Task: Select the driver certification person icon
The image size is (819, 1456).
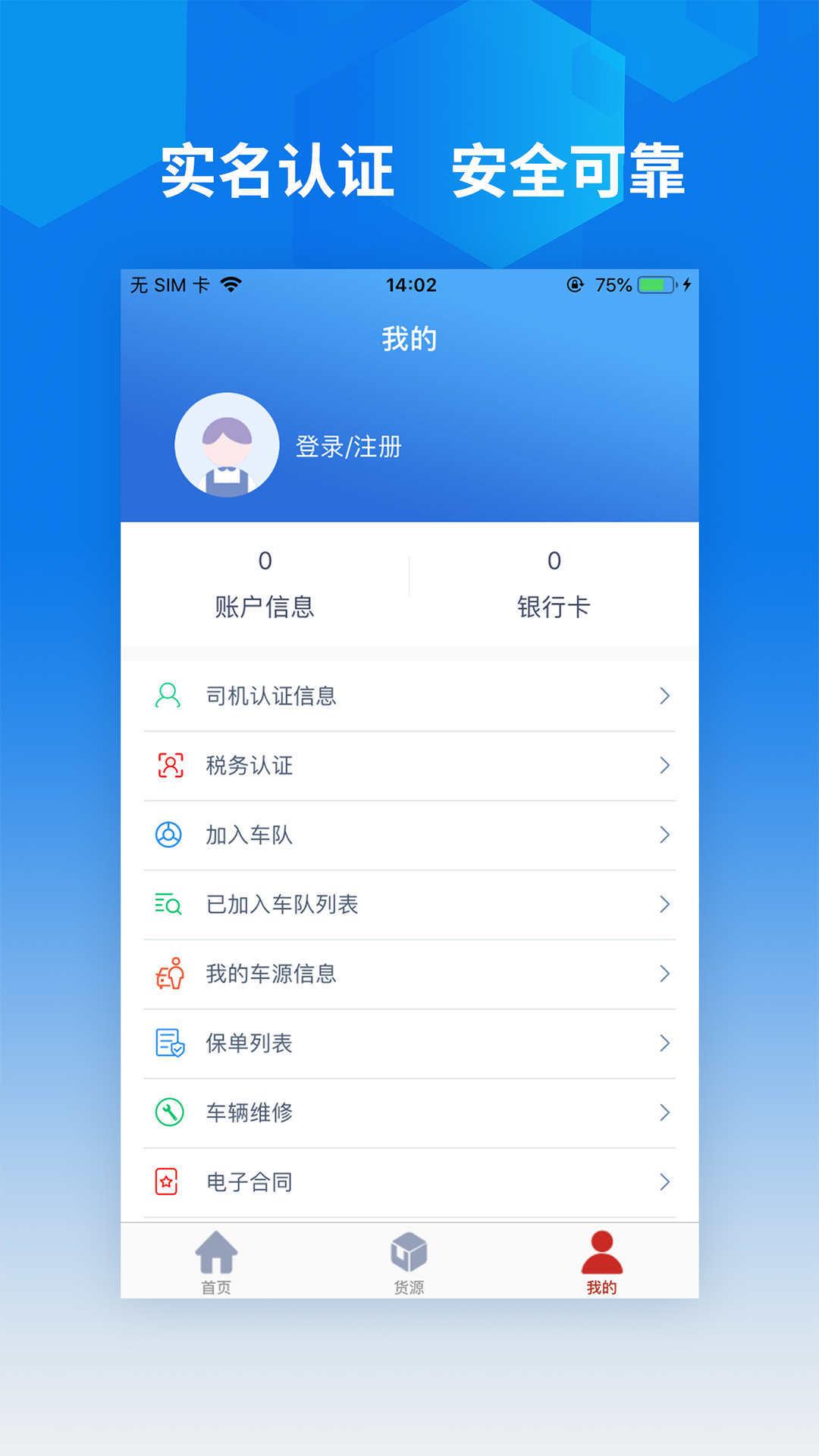Action: (x=168, y=695)
